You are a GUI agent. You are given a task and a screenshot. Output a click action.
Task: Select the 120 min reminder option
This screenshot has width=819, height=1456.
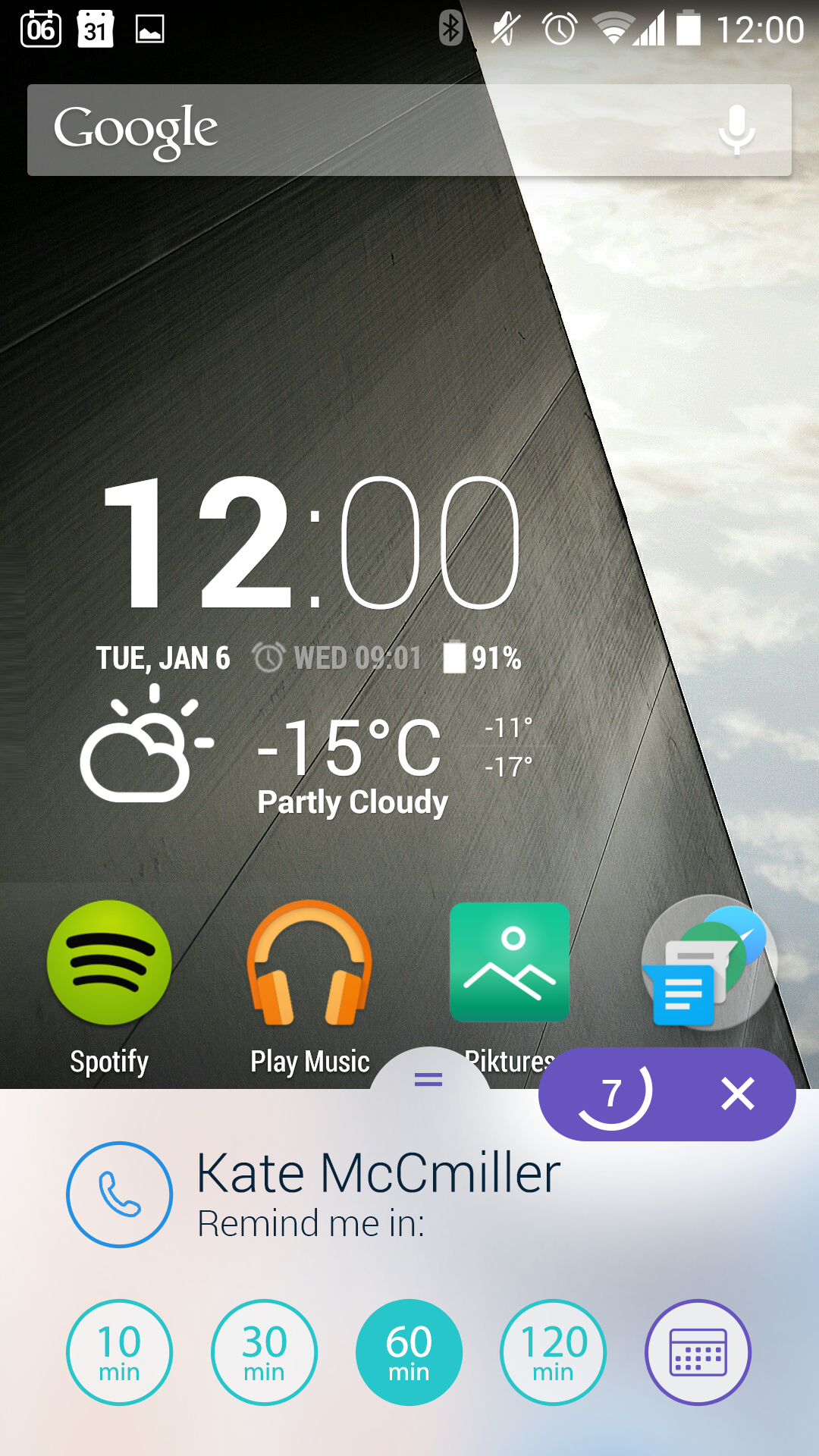[554, 1352]
